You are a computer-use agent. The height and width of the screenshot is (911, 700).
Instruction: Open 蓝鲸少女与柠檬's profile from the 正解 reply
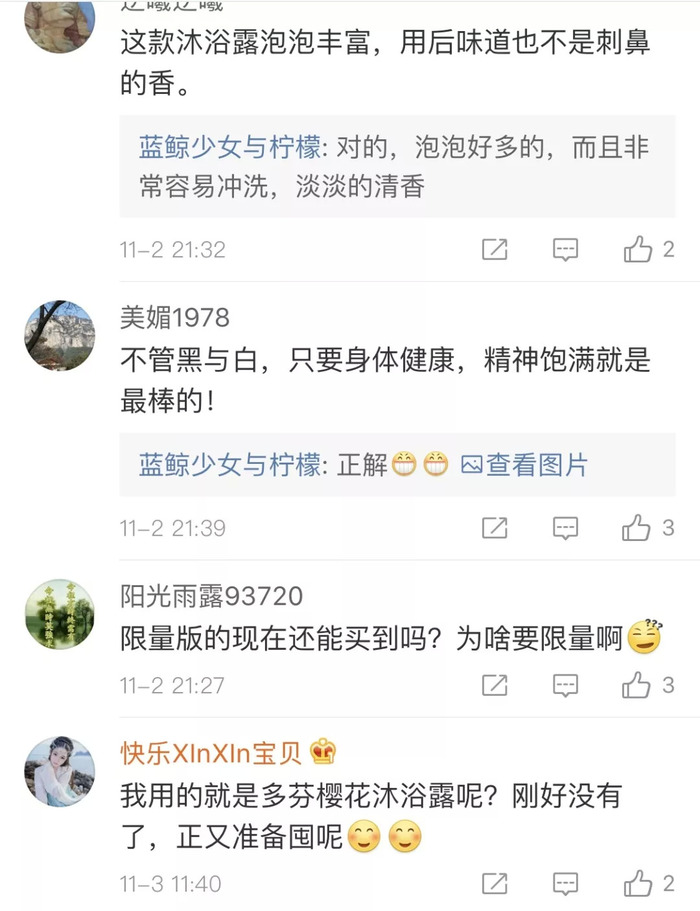[229, 465]
